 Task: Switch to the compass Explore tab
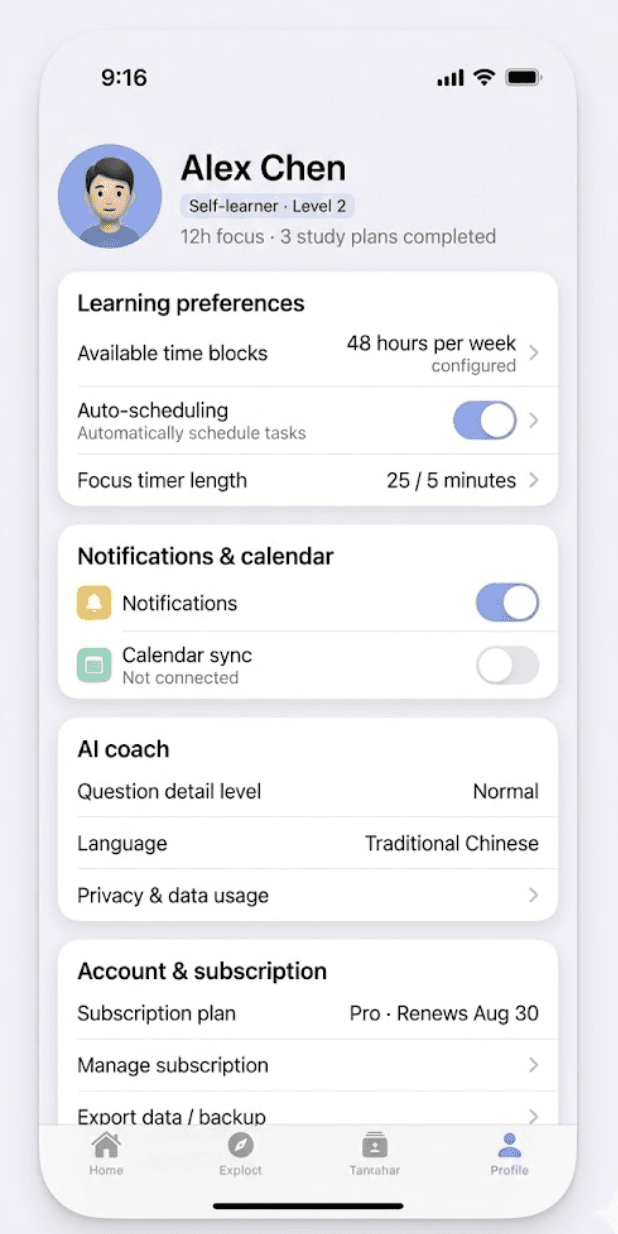[x=240, y=1154]
